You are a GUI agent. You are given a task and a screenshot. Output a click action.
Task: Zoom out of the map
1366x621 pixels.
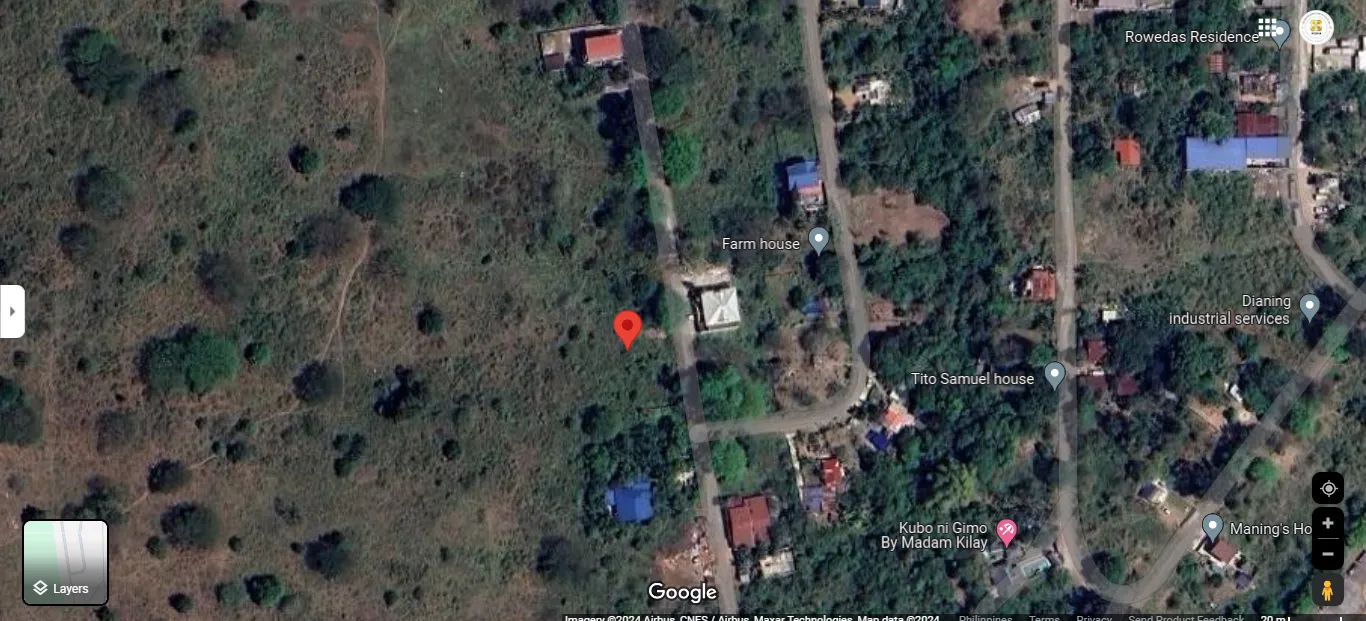[x=1328, y=553]
